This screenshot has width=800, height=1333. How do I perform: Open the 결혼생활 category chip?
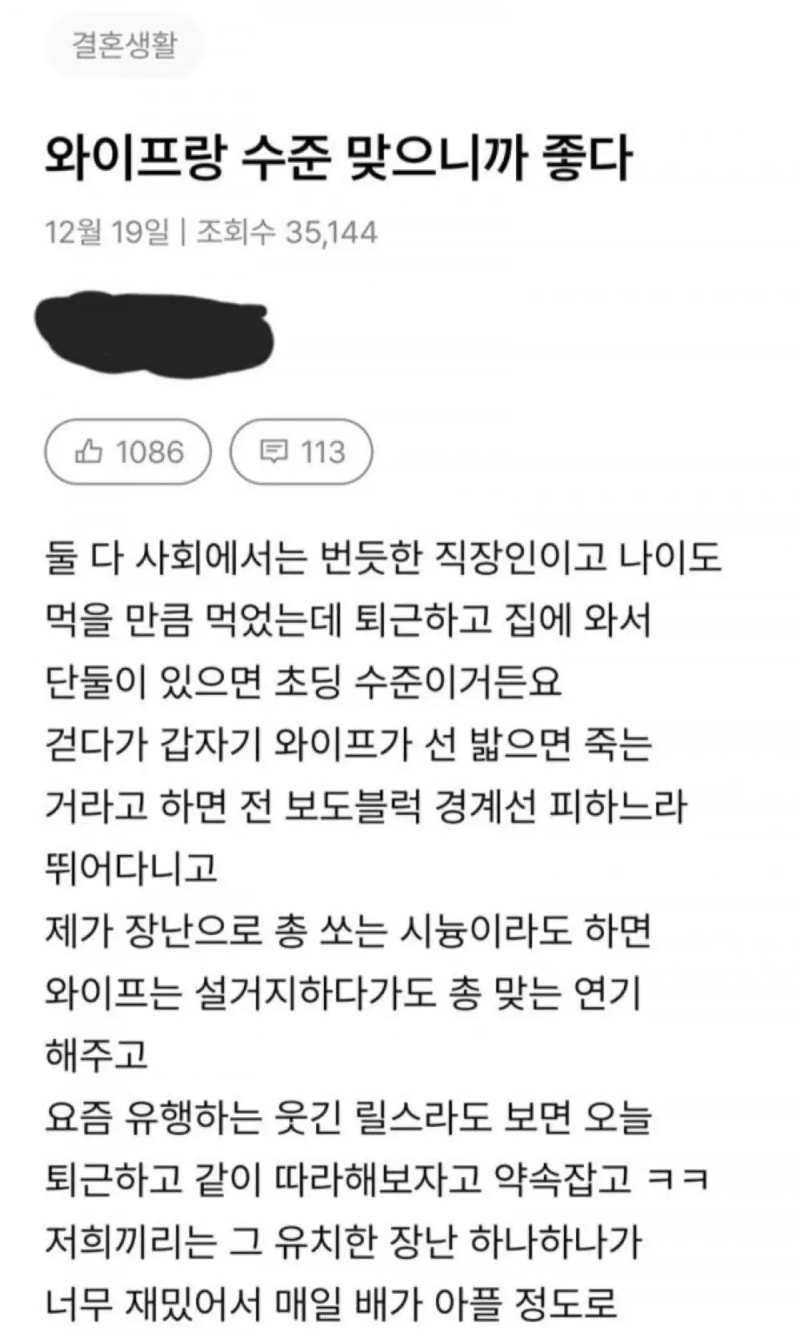[123, 46]
